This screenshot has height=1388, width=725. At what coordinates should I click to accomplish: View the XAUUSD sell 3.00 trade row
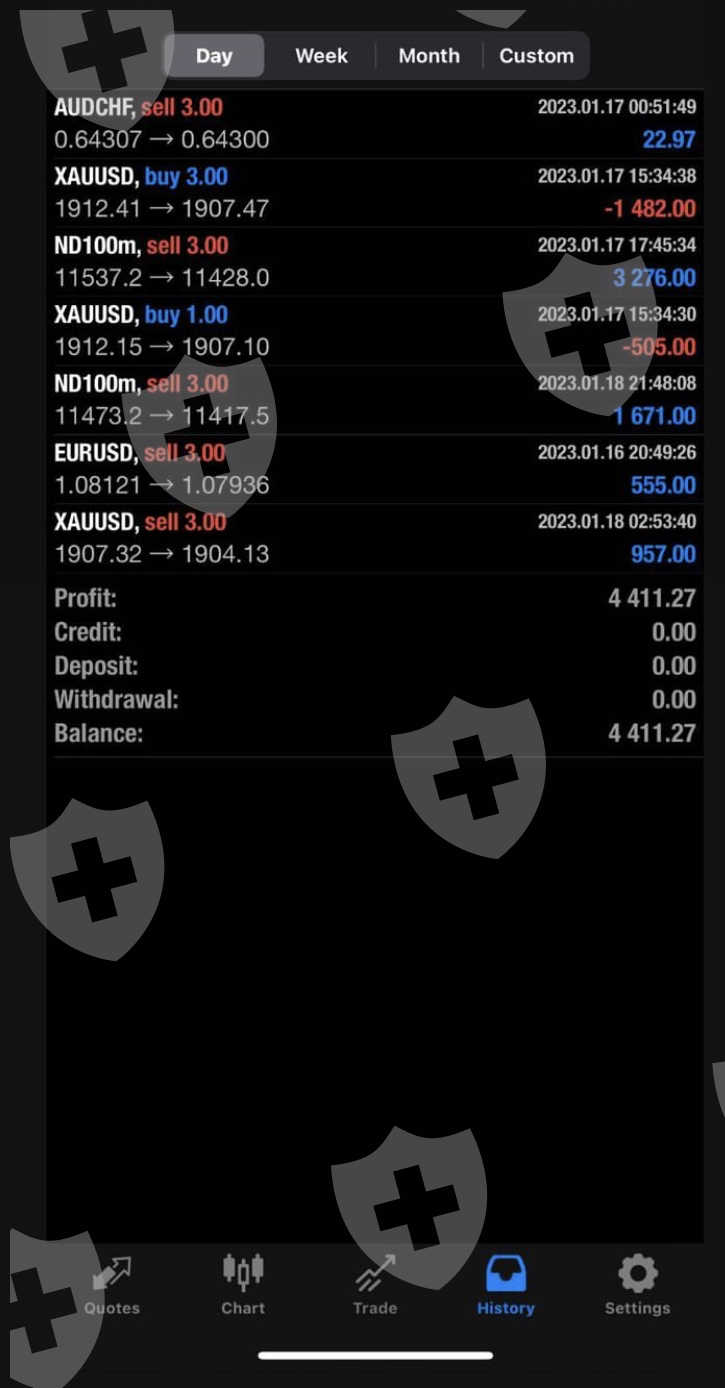[375, 538]
